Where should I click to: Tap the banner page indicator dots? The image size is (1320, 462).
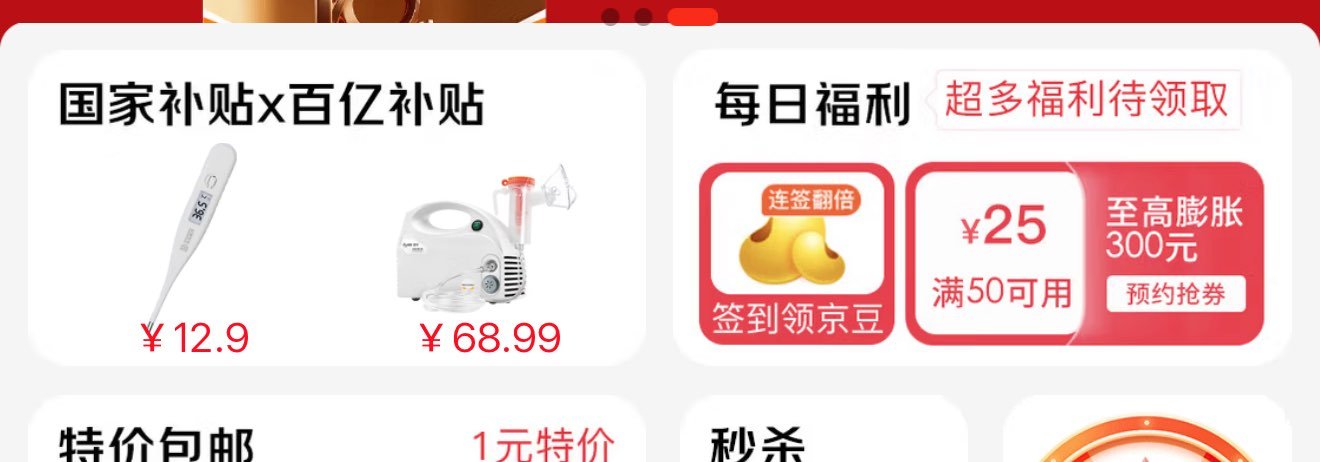click(x=660, y=16)
